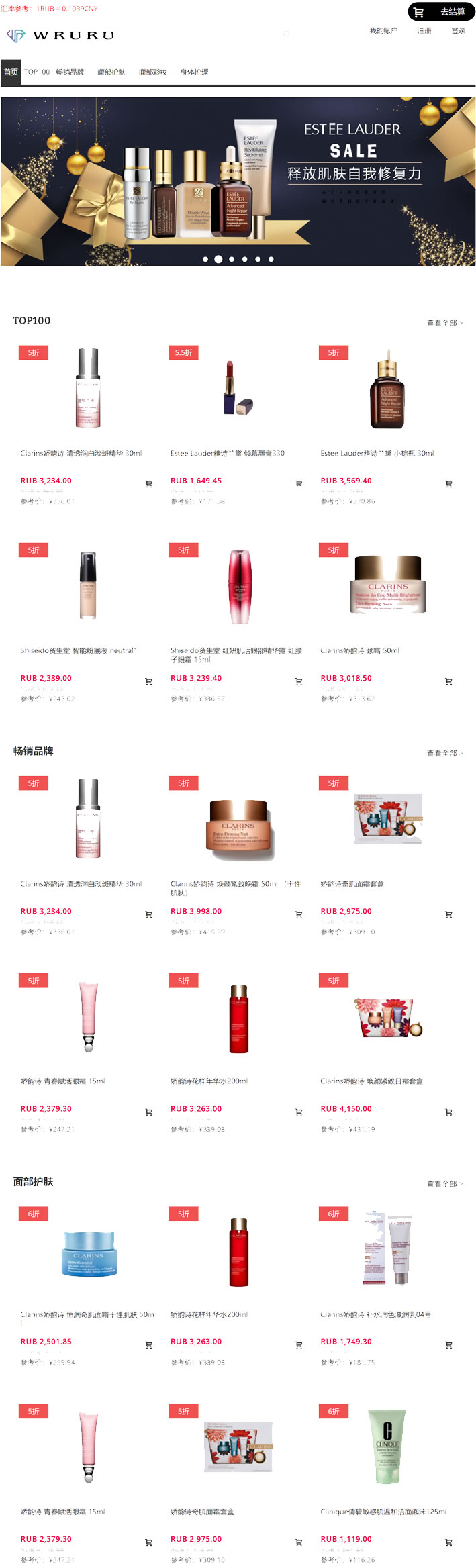This screenshot has width=476, height=1568.
Task: Open the 身体护理 nav tab
Action: 194,72
